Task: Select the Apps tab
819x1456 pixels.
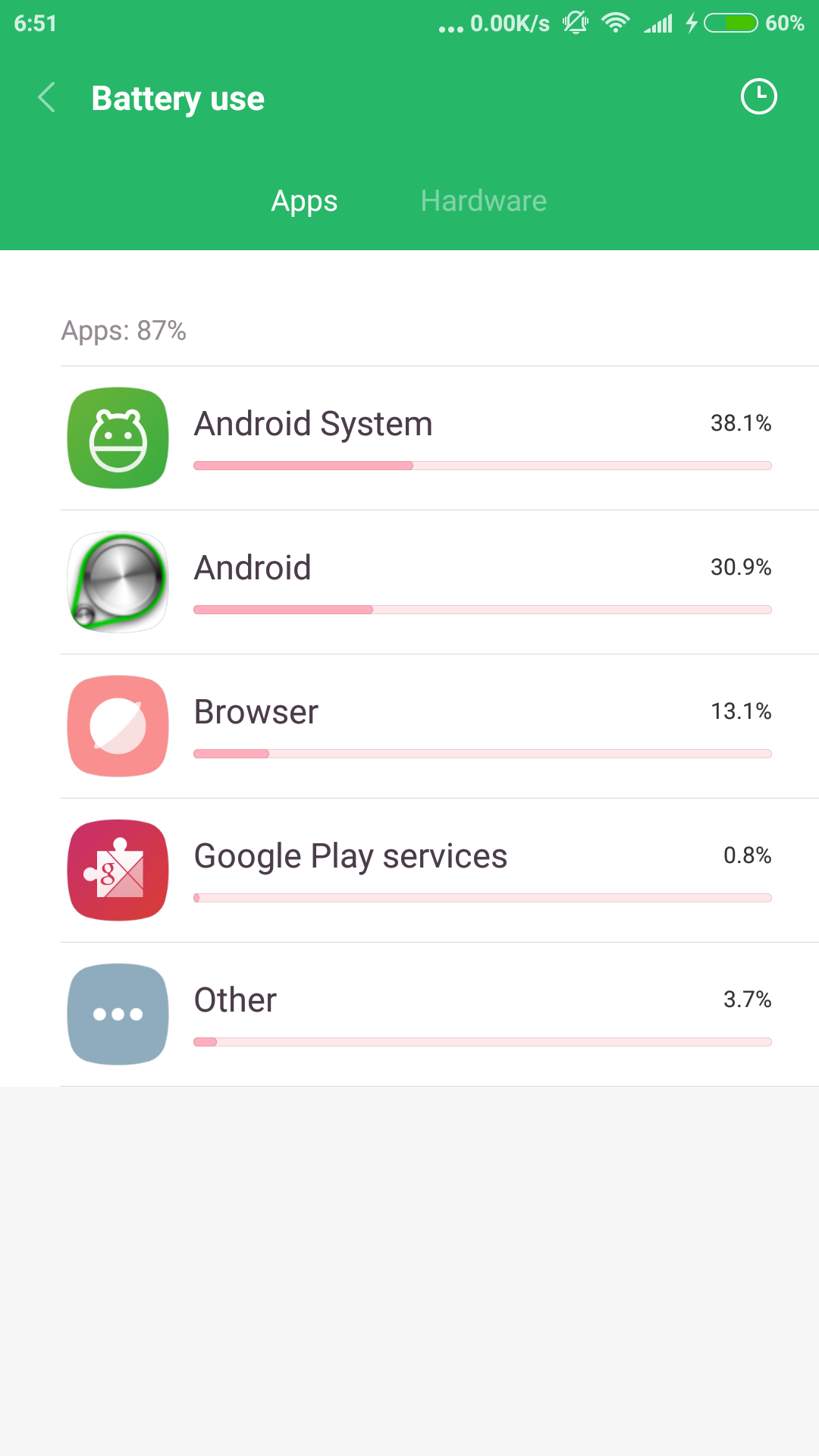Action: [304, 201]
